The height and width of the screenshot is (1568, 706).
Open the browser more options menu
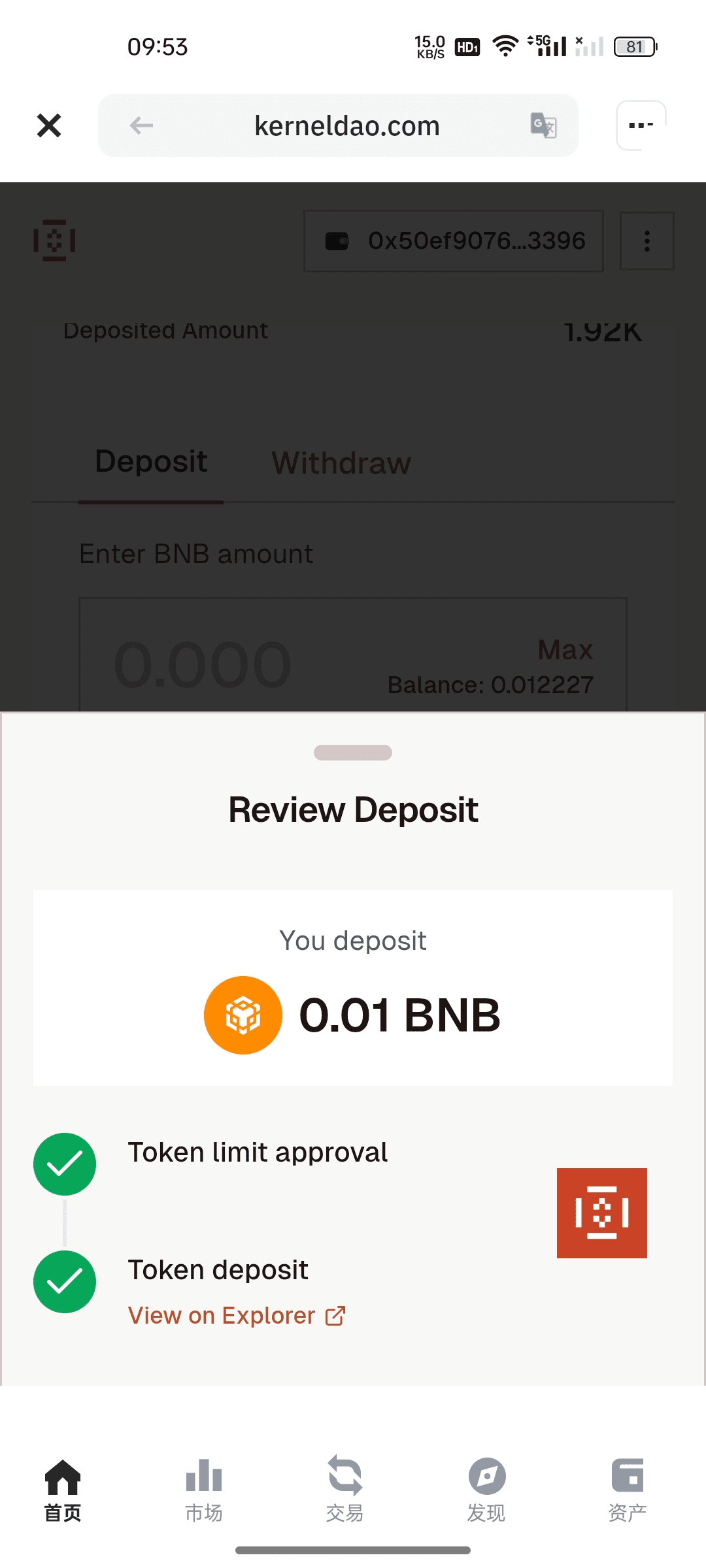coord(641,125)
